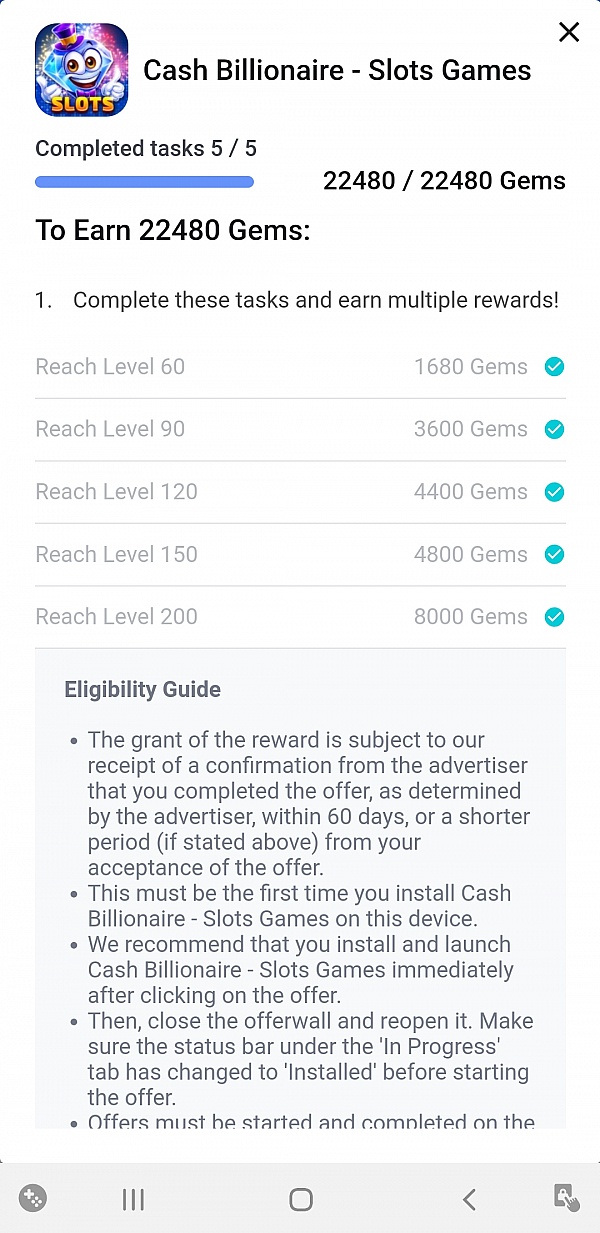
Task: Open recent apps
Action: [133, 1199]
